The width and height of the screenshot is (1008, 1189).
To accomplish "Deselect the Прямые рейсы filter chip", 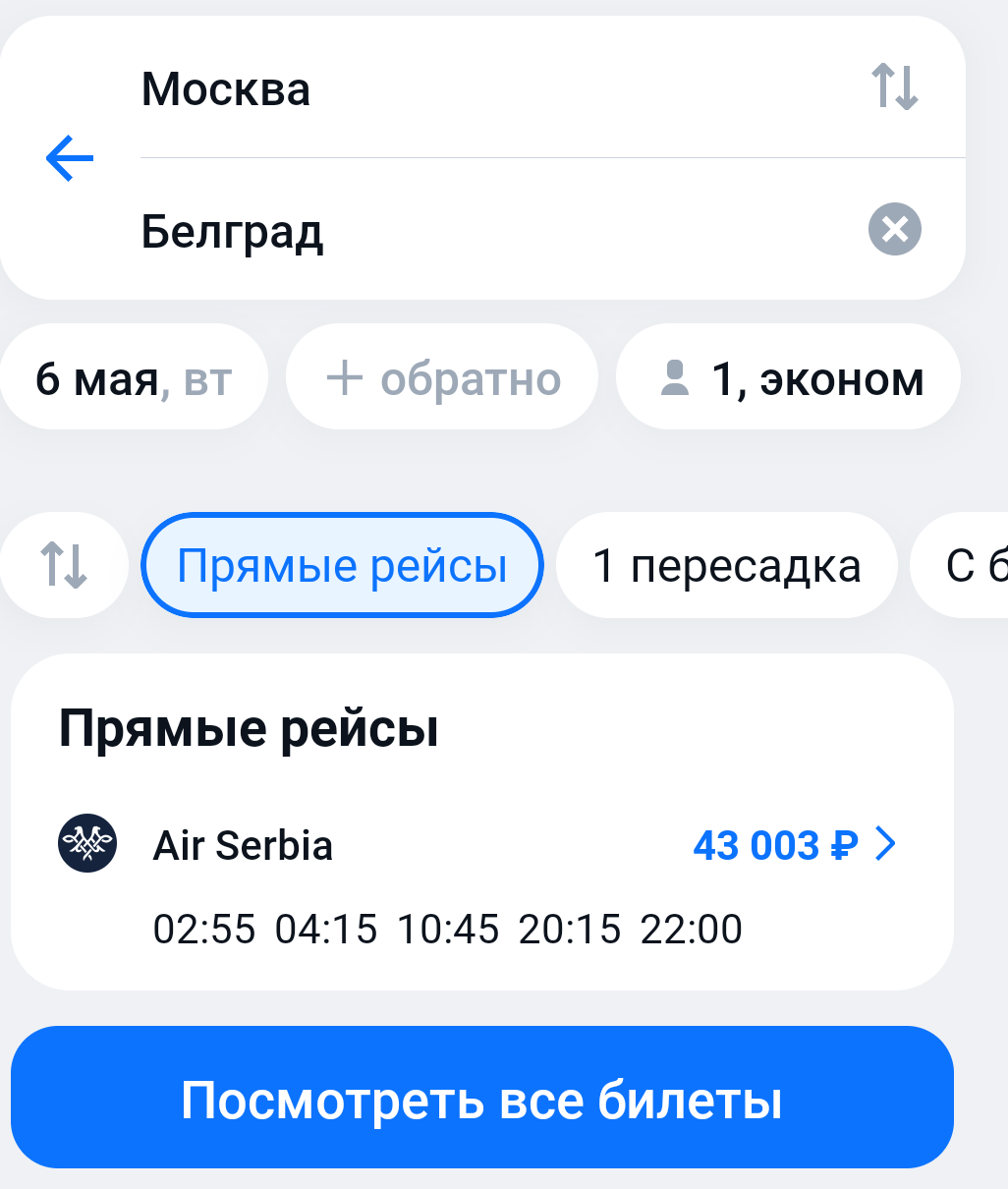I will point(342,566).
